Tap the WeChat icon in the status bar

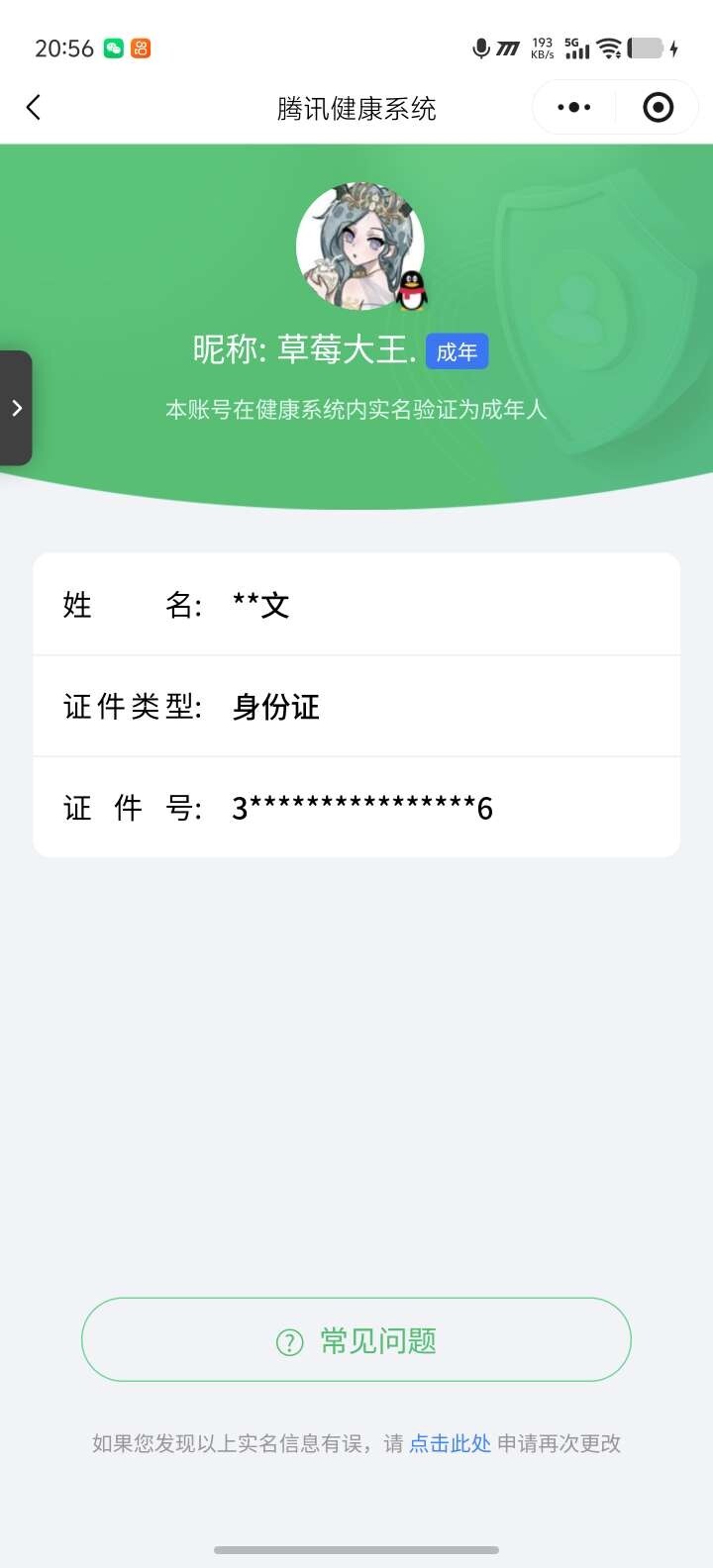(x=112, y=47)
